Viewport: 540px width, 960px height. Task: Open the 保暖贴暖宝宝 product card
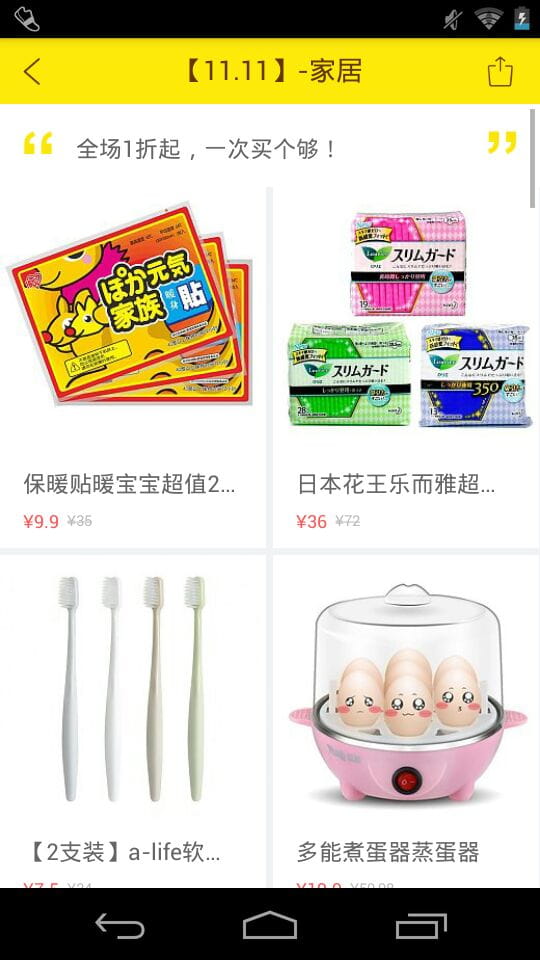pos(133,367)
